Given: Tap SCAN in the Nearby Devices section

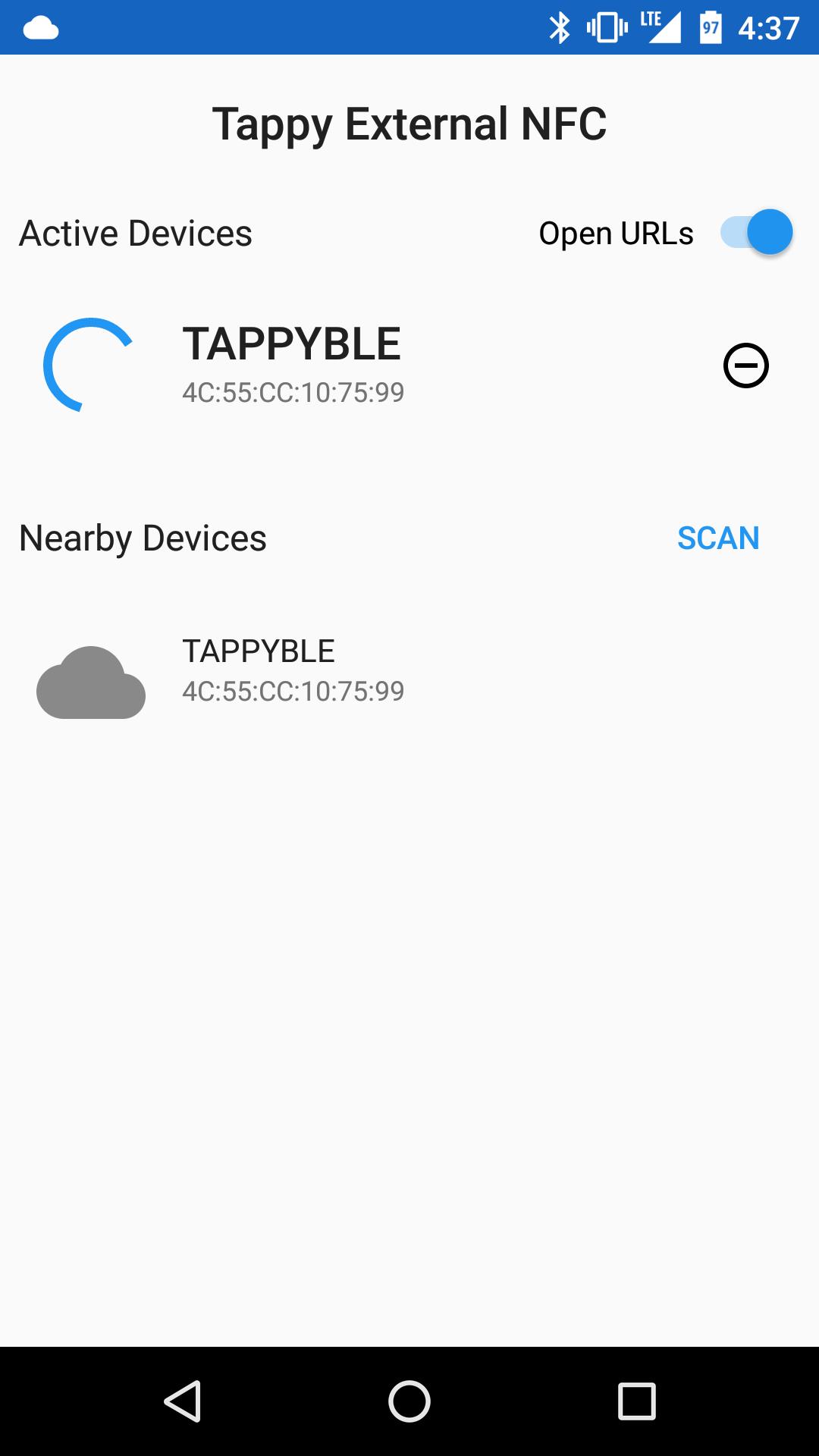Looking at the screenshot, I should point(719,539).
